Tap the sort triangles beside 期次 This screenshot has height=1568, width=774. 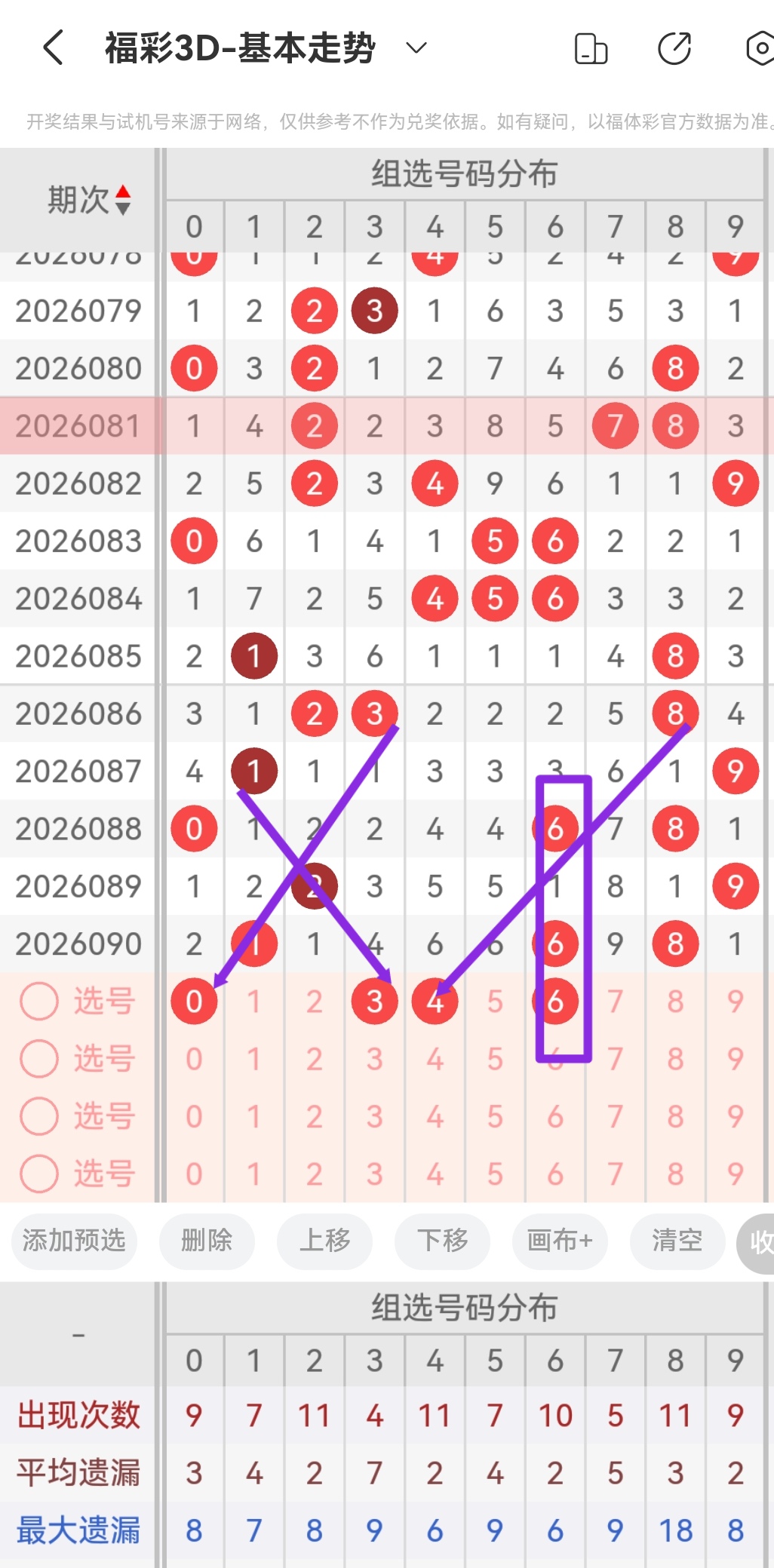point(123,198)
